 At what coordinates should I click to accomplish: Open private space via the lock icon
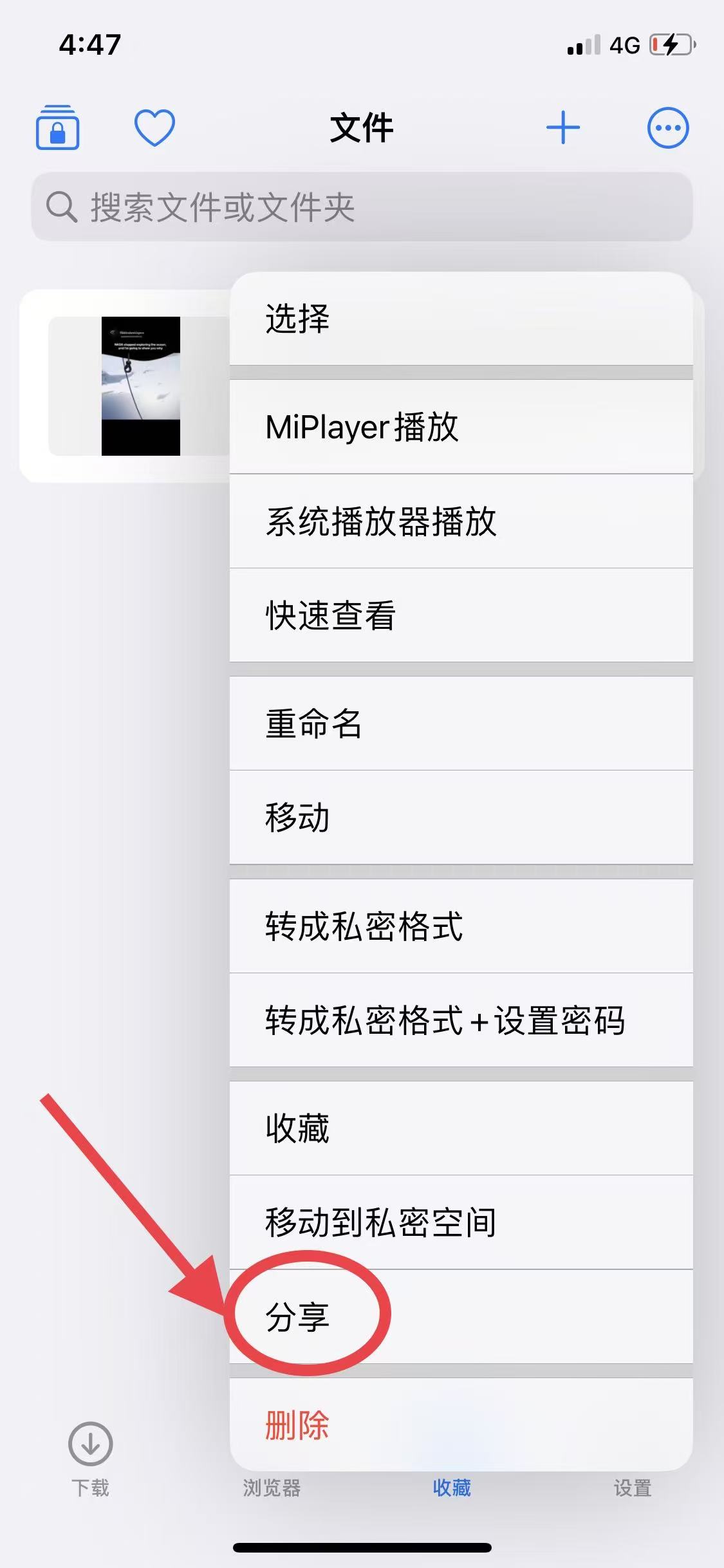click(x=58, y=127)
